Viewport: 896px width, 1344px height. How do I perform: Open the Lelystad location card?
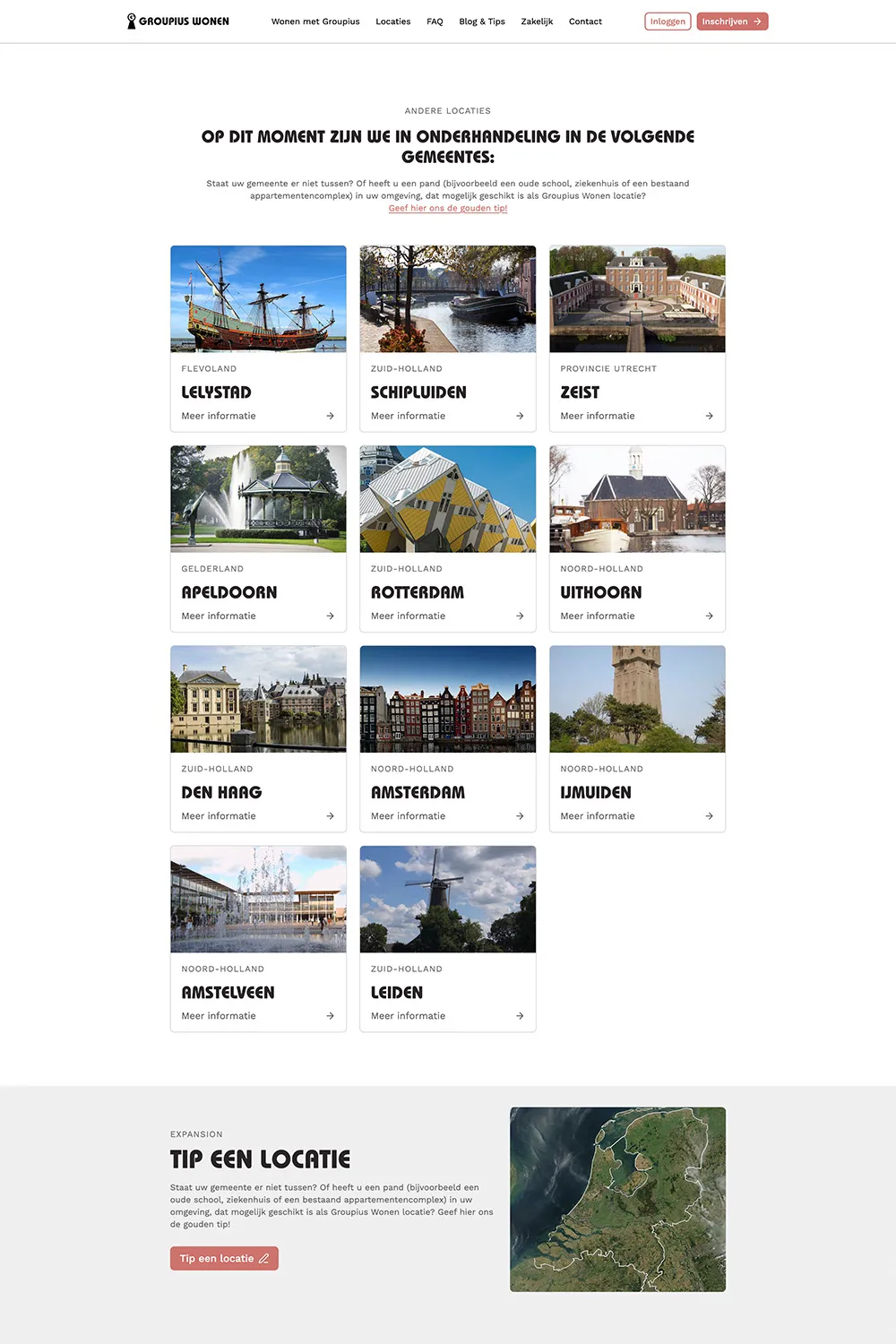(x=258, y=339)
